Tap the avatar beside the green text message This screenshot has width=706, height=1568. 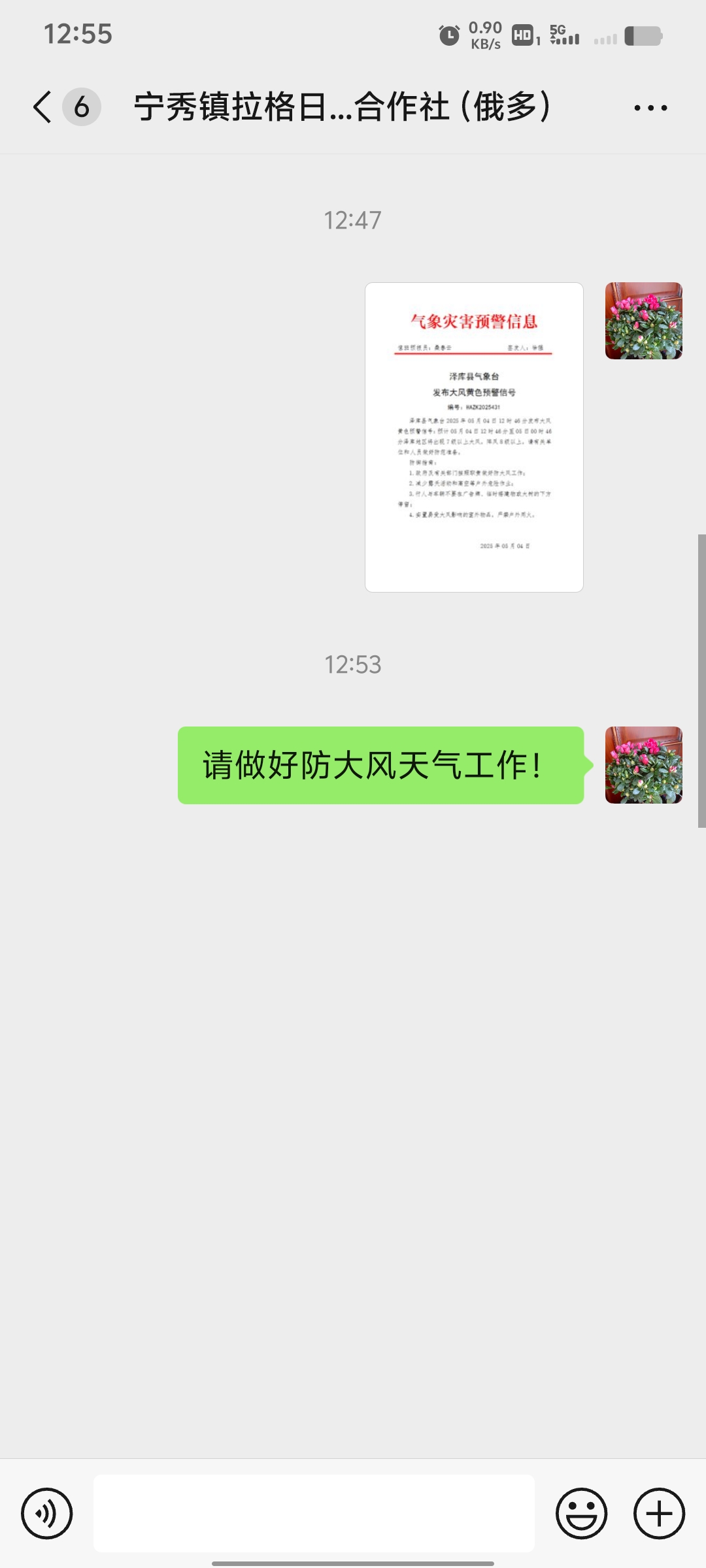click(x=643, y=765)
